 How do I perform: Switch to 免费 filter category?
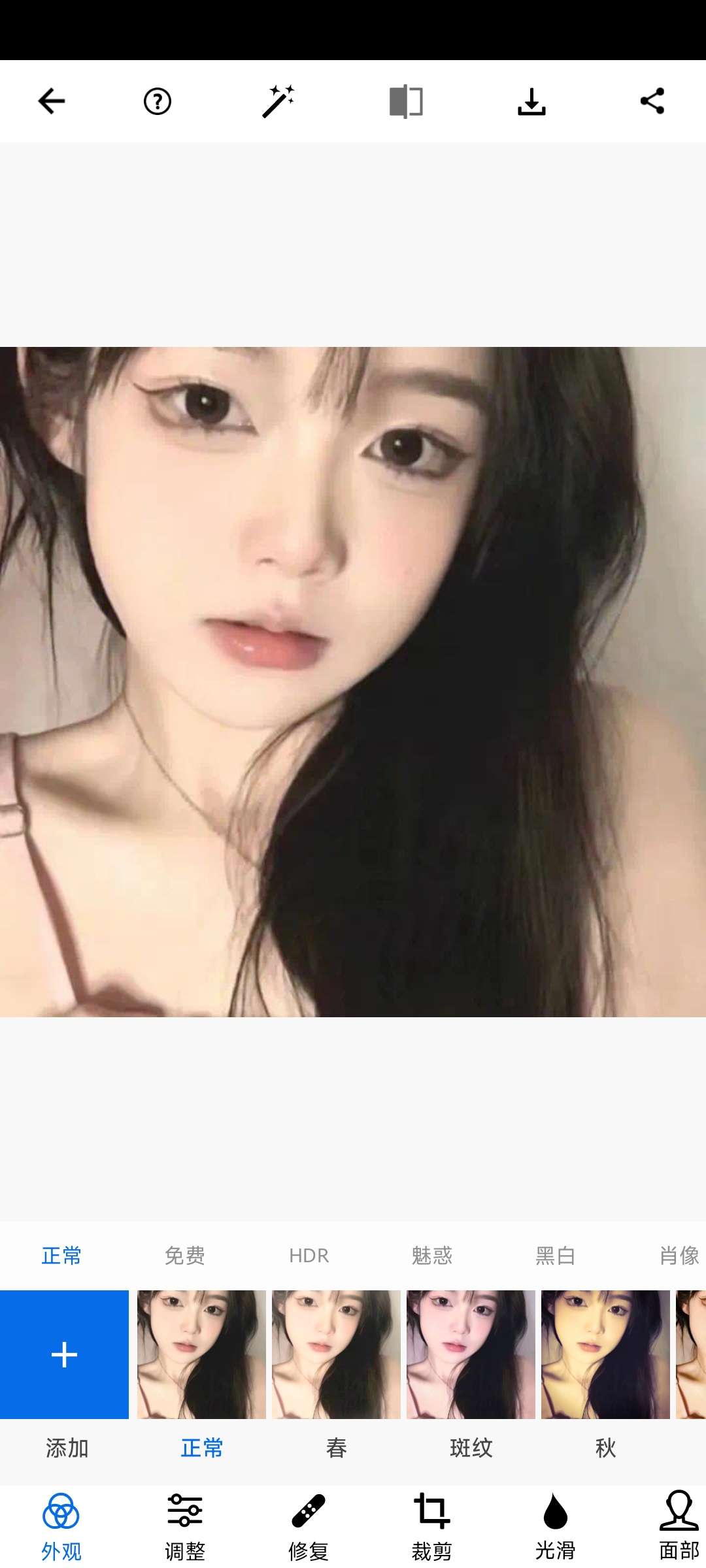[185, 1255]
